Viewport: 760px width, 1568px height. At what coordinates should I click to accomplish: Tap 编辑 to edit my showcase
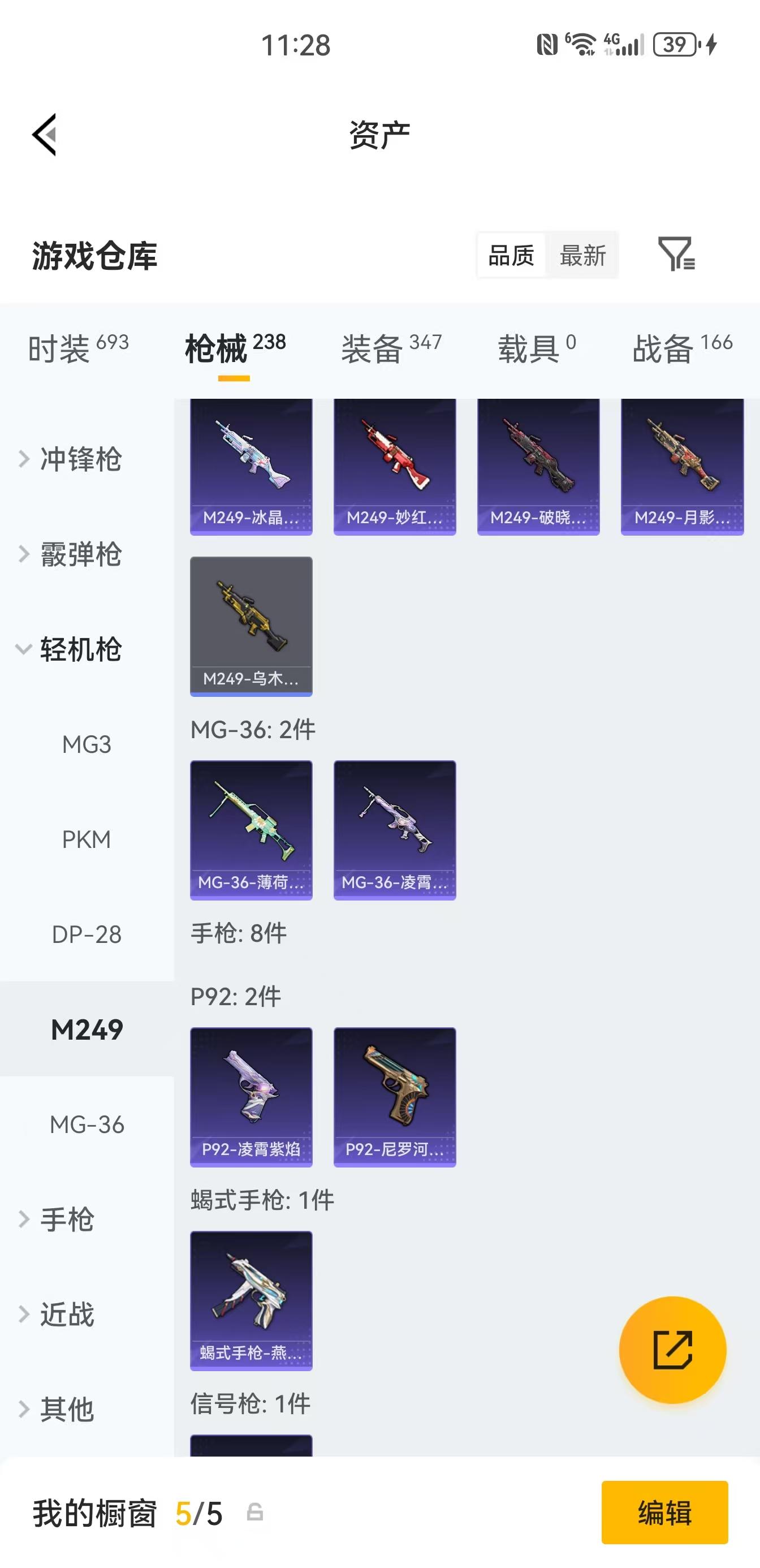(664, 1513)
